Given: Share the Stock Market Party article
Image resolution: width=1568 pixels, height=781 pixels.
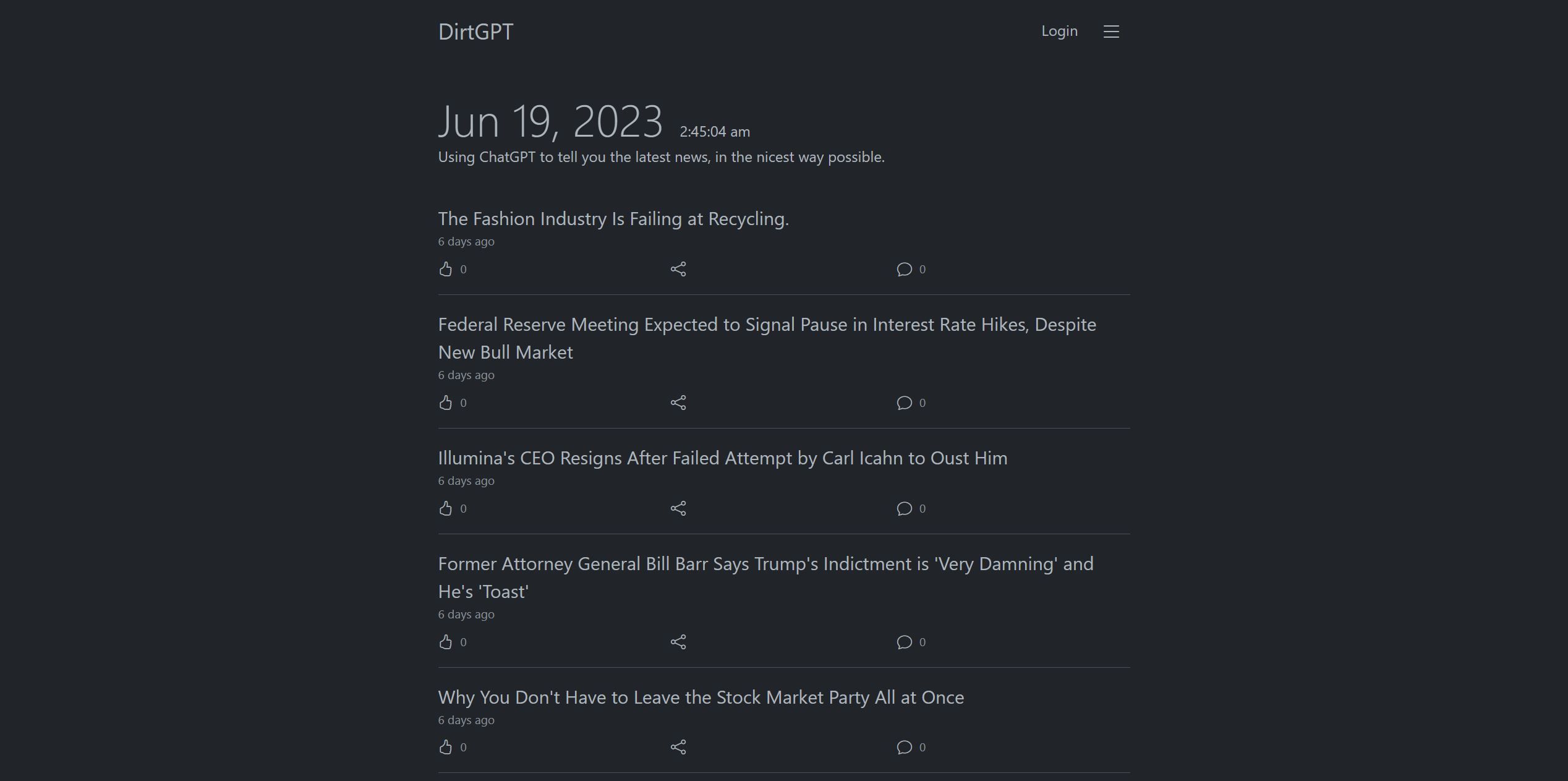Looking at the screenshot, I should tap(678, 747).
